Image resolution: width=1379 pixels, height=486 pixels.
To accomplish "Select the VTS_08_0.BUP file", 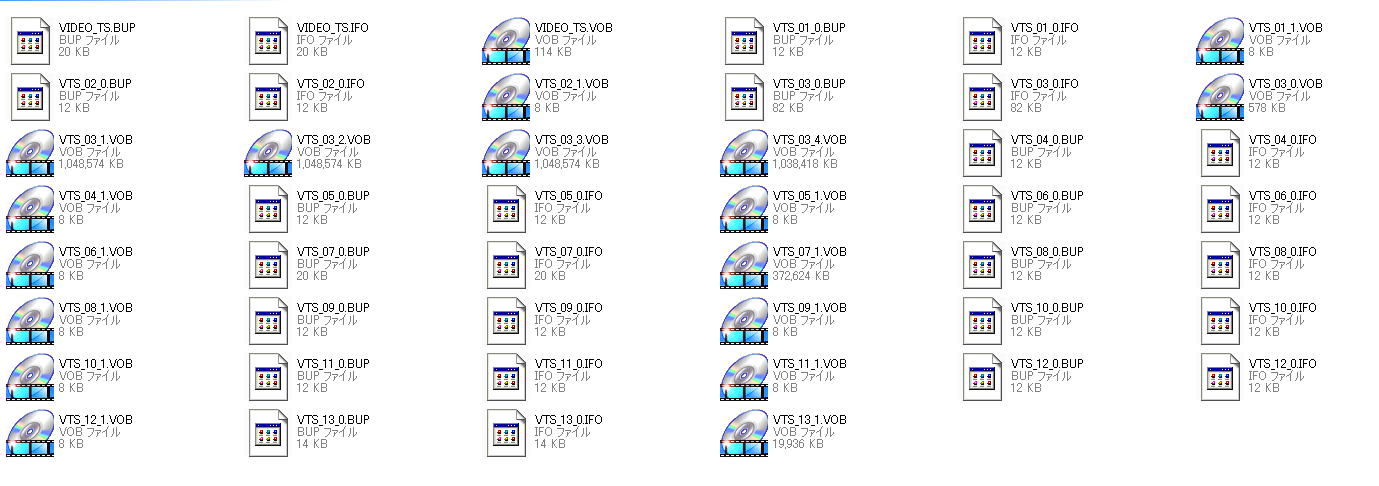I will [x=983, y=265].
